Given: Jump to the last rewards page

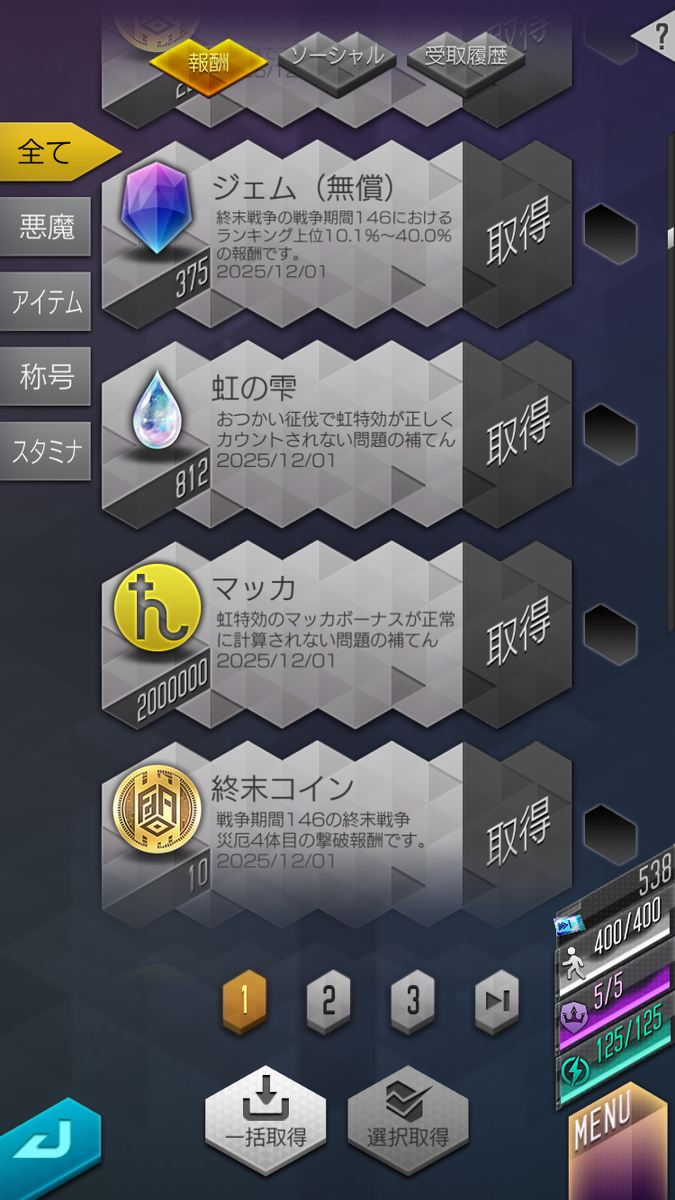Looking at the screenshot, I should 497,999.
